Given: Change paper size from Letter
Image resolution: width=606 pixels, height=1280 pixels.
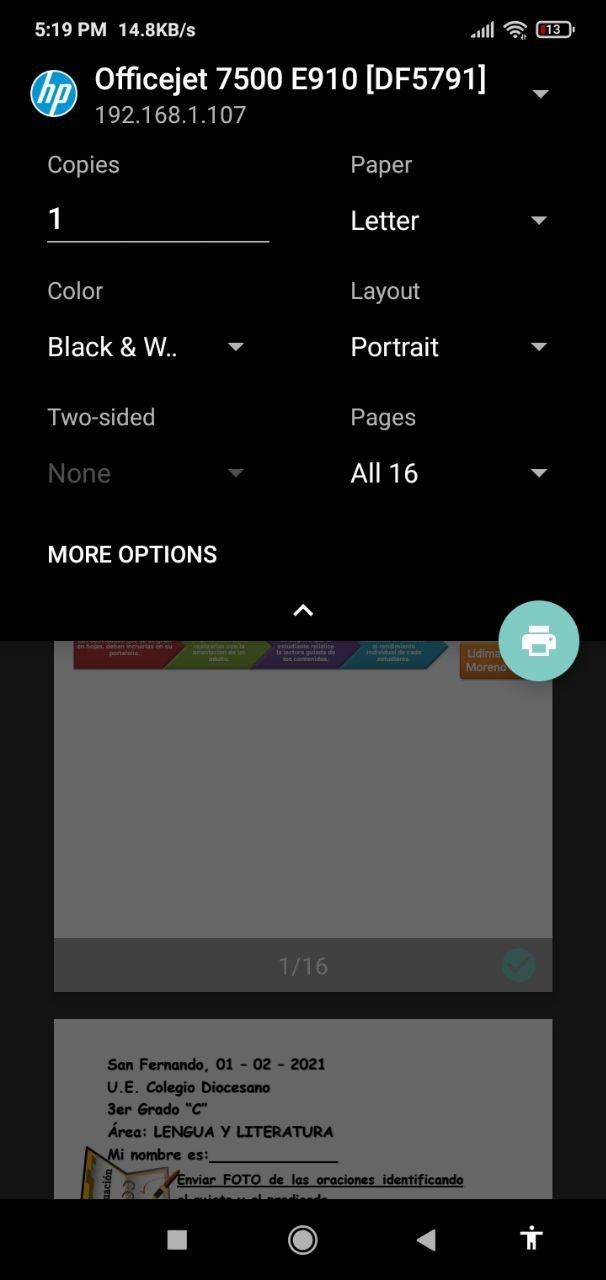Looking at the screenshot, I should [449, 221].
